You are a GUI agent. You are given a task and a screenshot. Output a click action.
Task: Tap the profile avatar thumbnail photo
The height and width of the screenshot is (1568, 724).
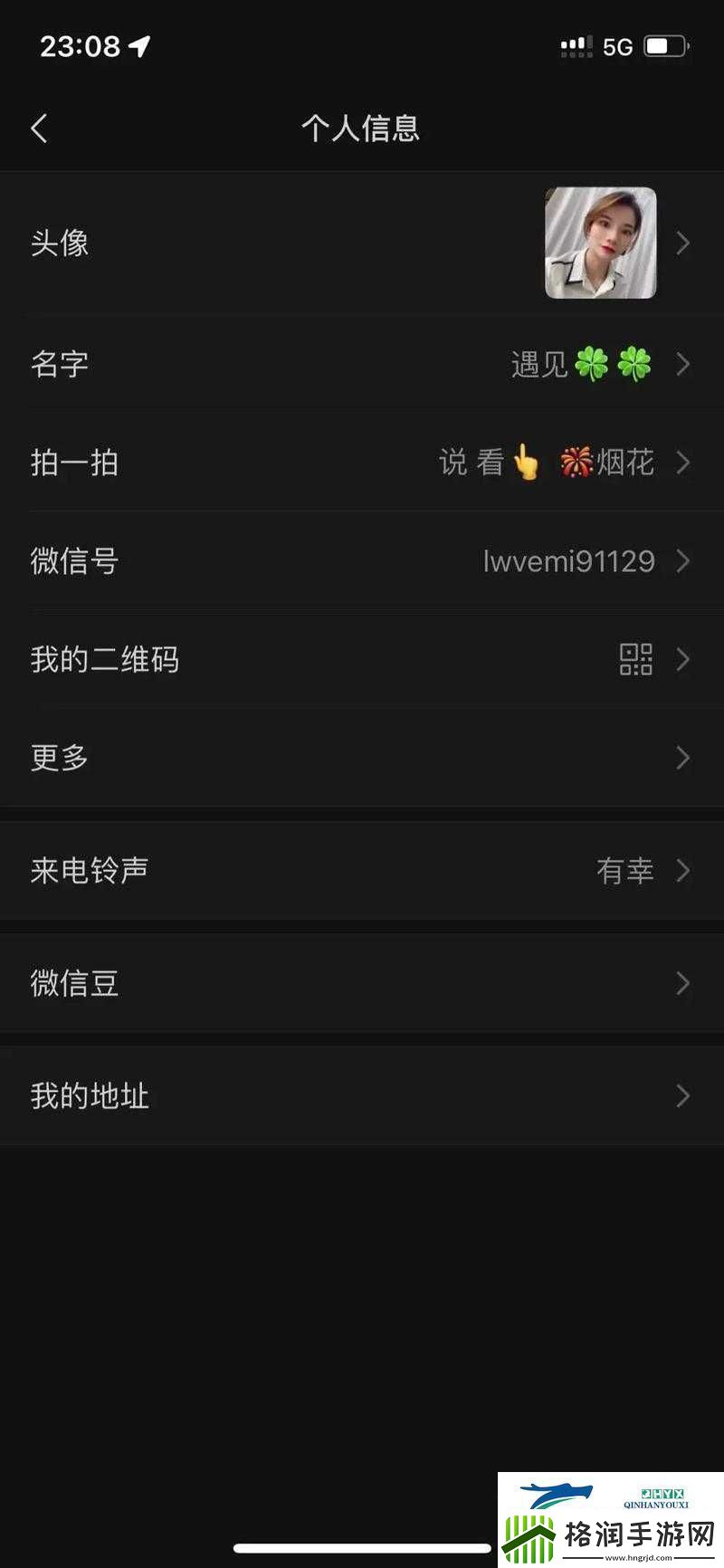pos(602,243)
